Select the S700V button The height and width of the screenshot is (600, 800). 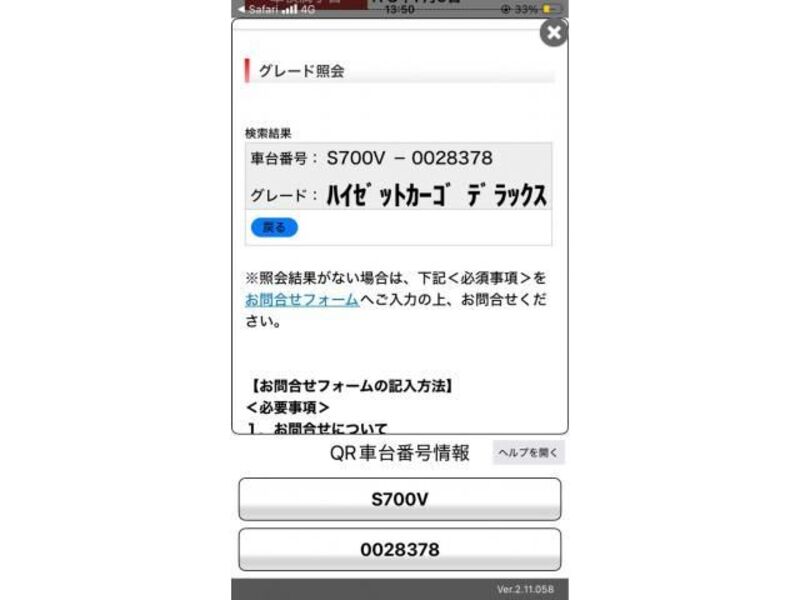399,499
